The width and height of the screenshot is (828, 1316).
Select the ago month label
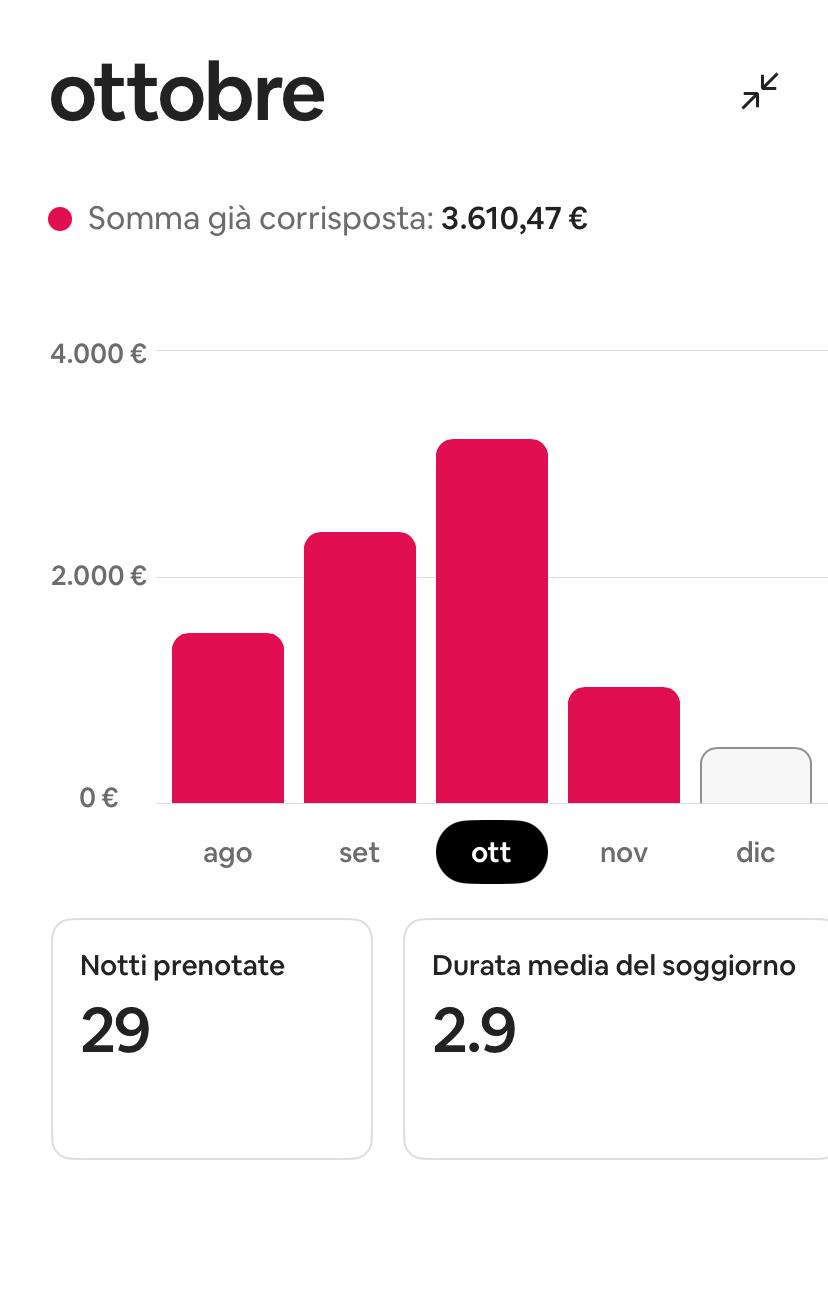pos(227,852)
